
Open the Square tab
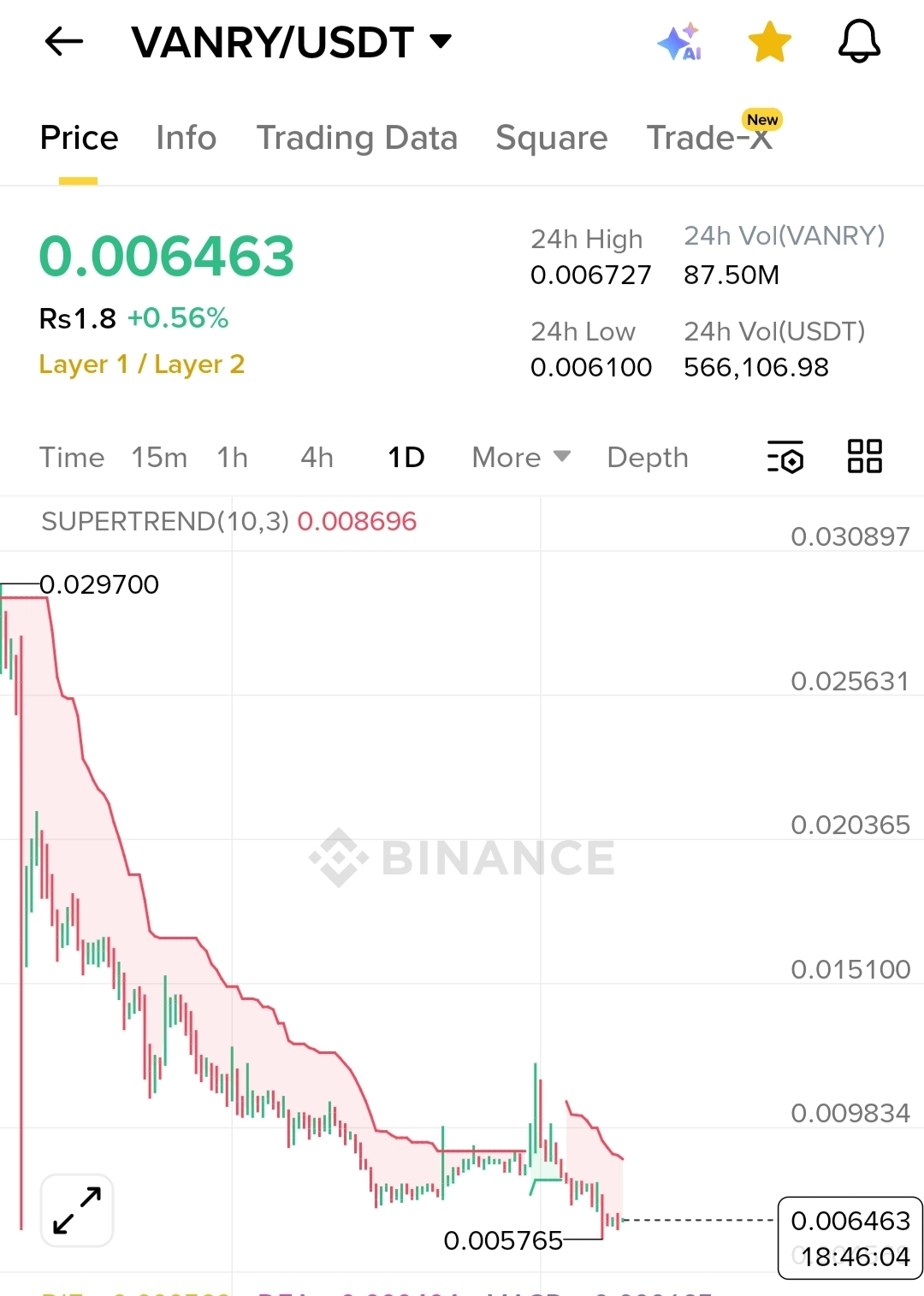click(x=551, y=138)
